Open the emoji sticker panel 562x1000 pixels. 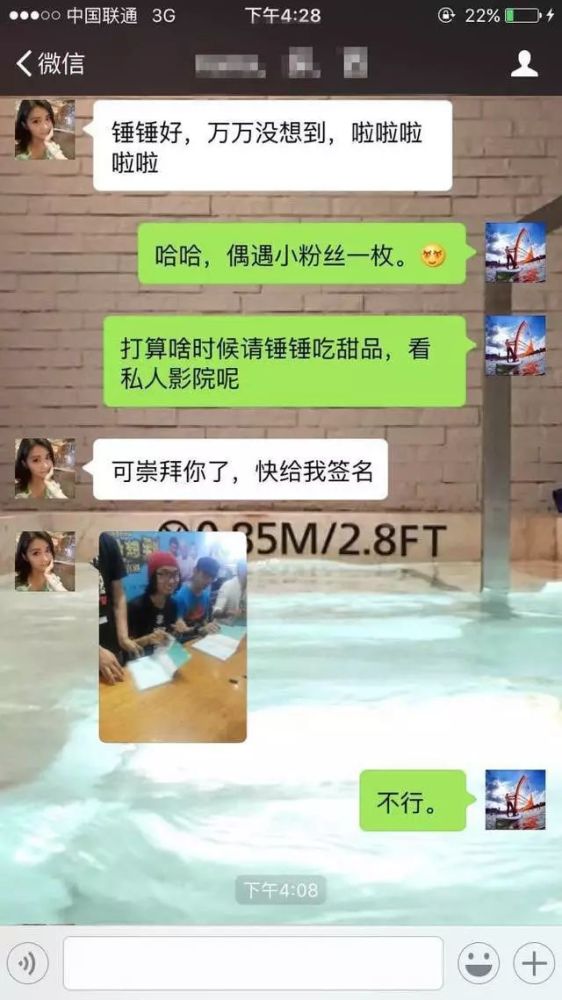tap(478, 963)
